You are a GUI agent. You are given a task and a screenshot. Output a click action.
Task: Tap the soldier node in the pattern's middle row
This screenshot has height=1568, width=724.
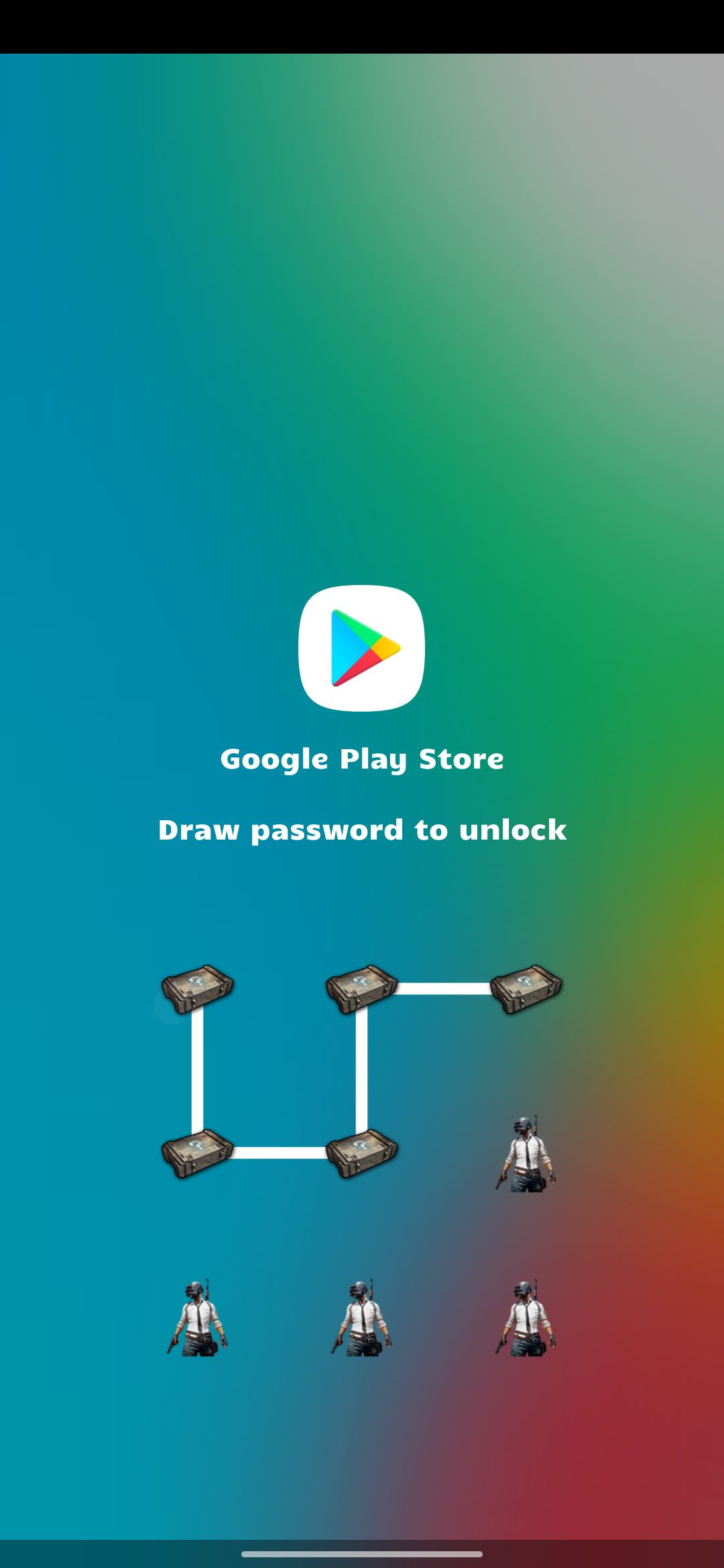(527, 1153)
